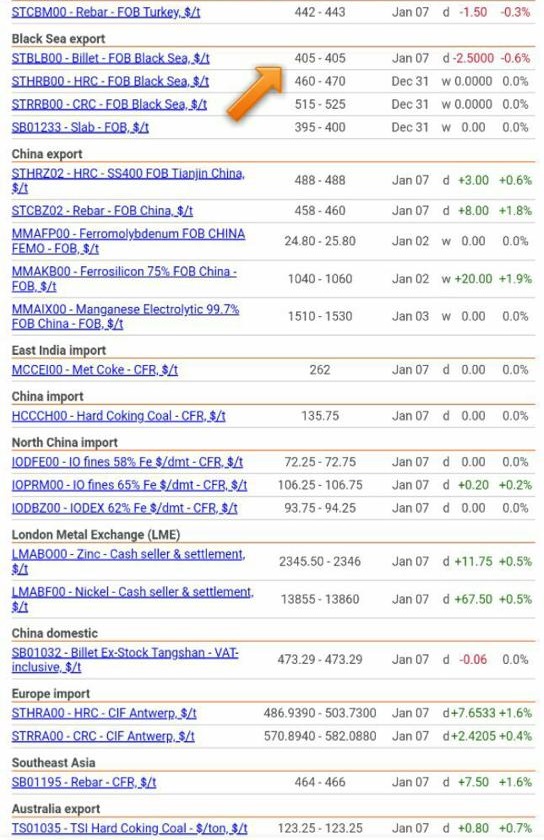Open MMAFP00 Ferromolybdenum FOB China link

pyautogui.click(x=128, y=241)
